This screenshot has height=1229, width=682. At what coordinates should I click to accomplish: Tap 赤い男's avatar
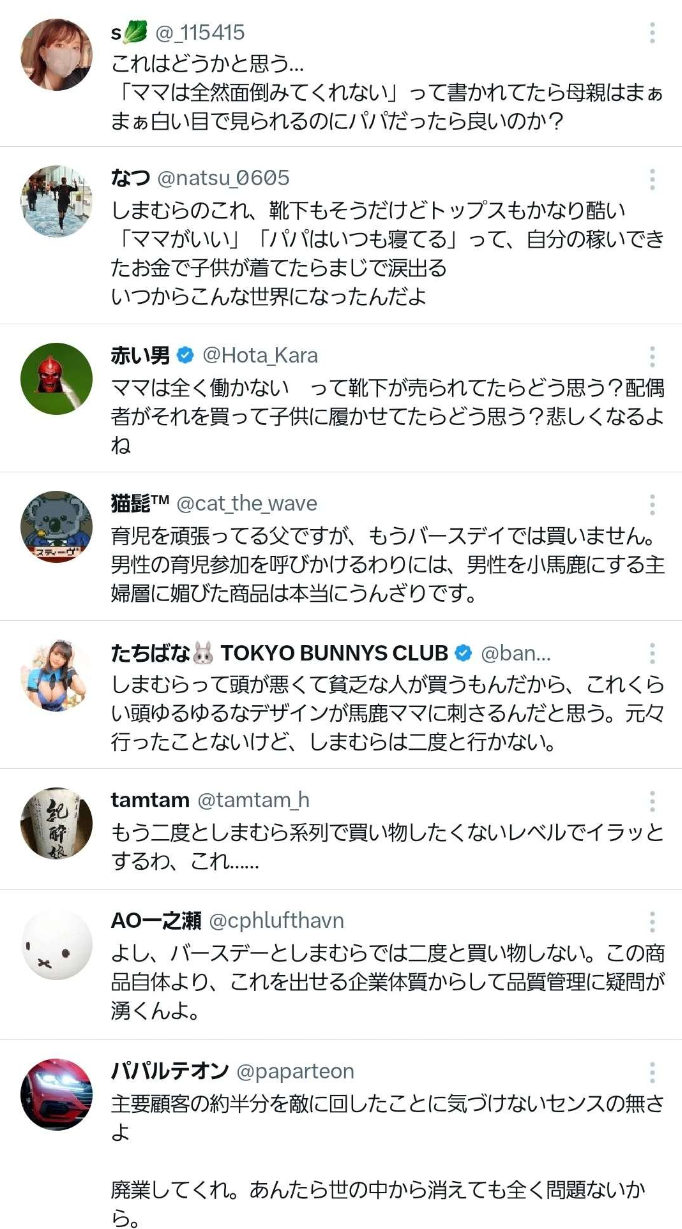pyautogui.click(x=56, y=379)
